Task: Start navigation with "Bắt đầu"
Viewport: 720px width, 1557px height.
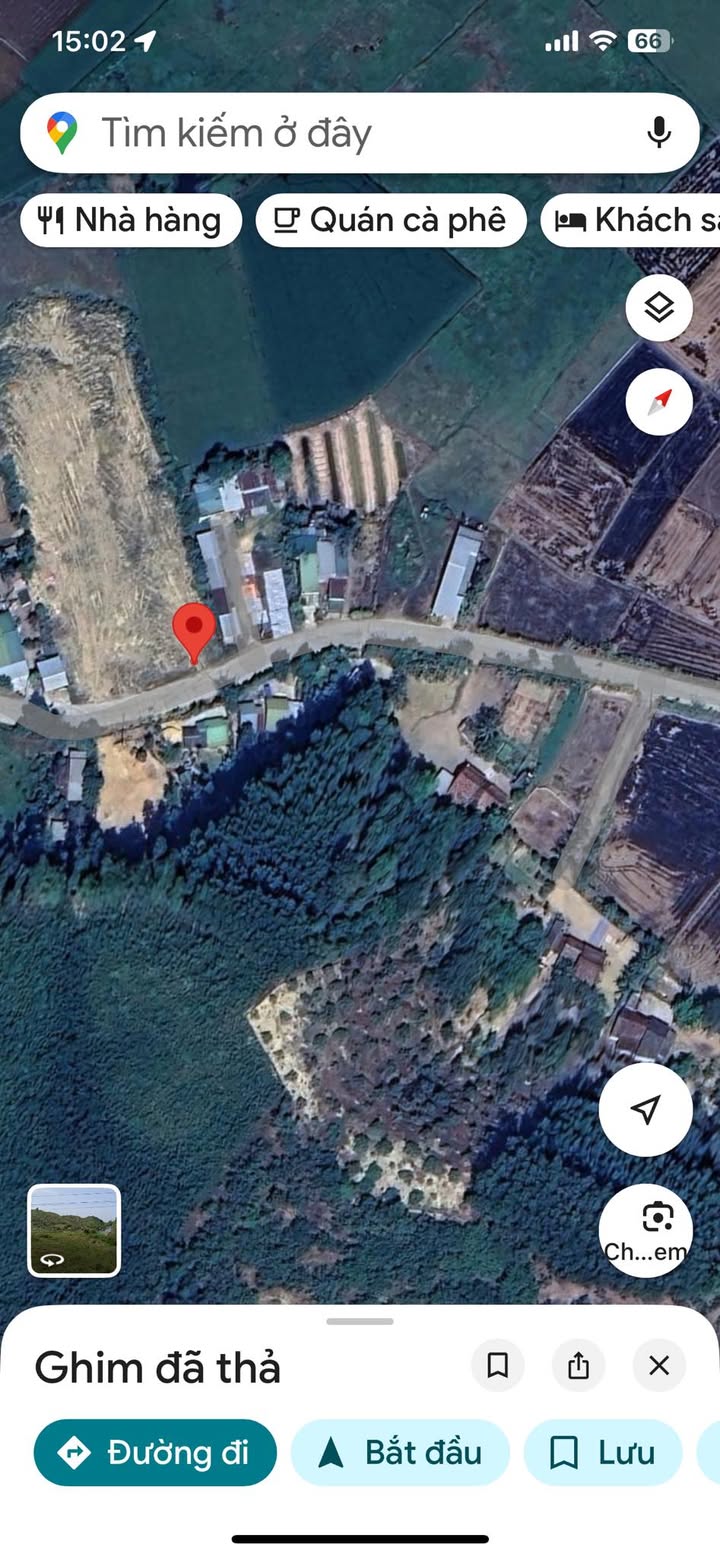Action: [x=400, y=1452]
